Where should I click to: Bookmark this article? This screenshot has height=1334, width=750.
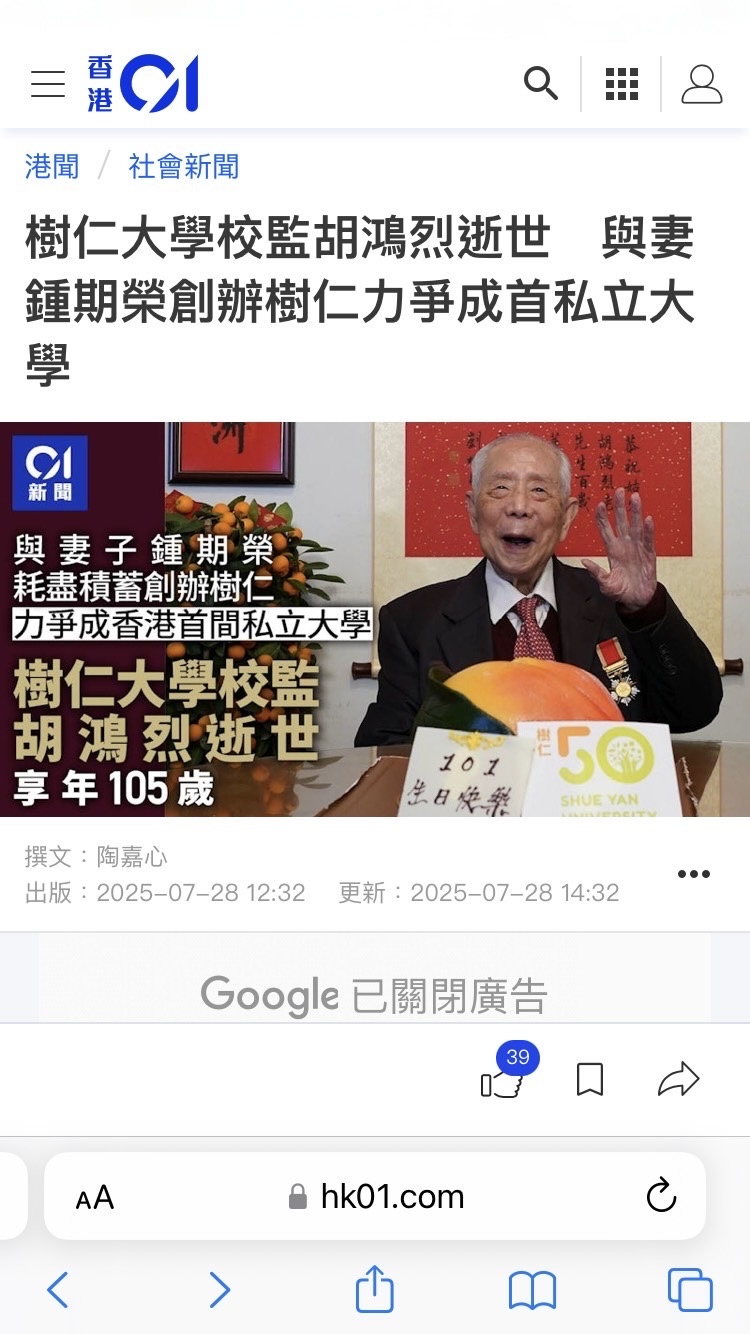[590, 1080]
